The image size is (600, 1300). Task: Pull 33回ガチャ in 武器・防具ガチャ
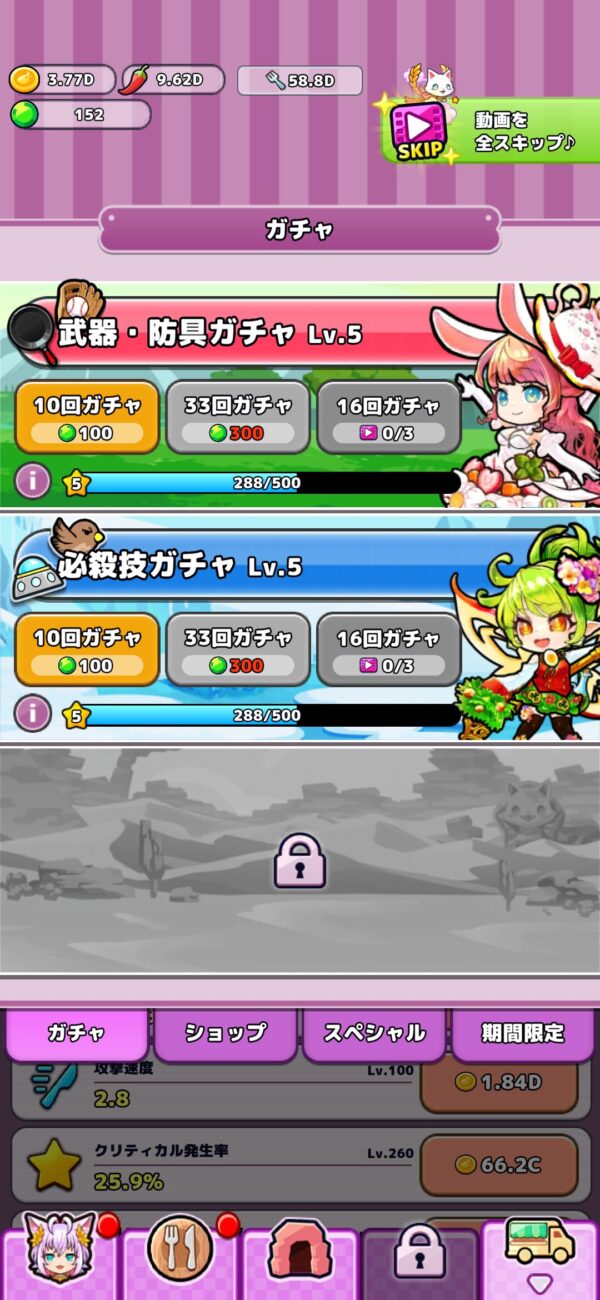[238, 417]
